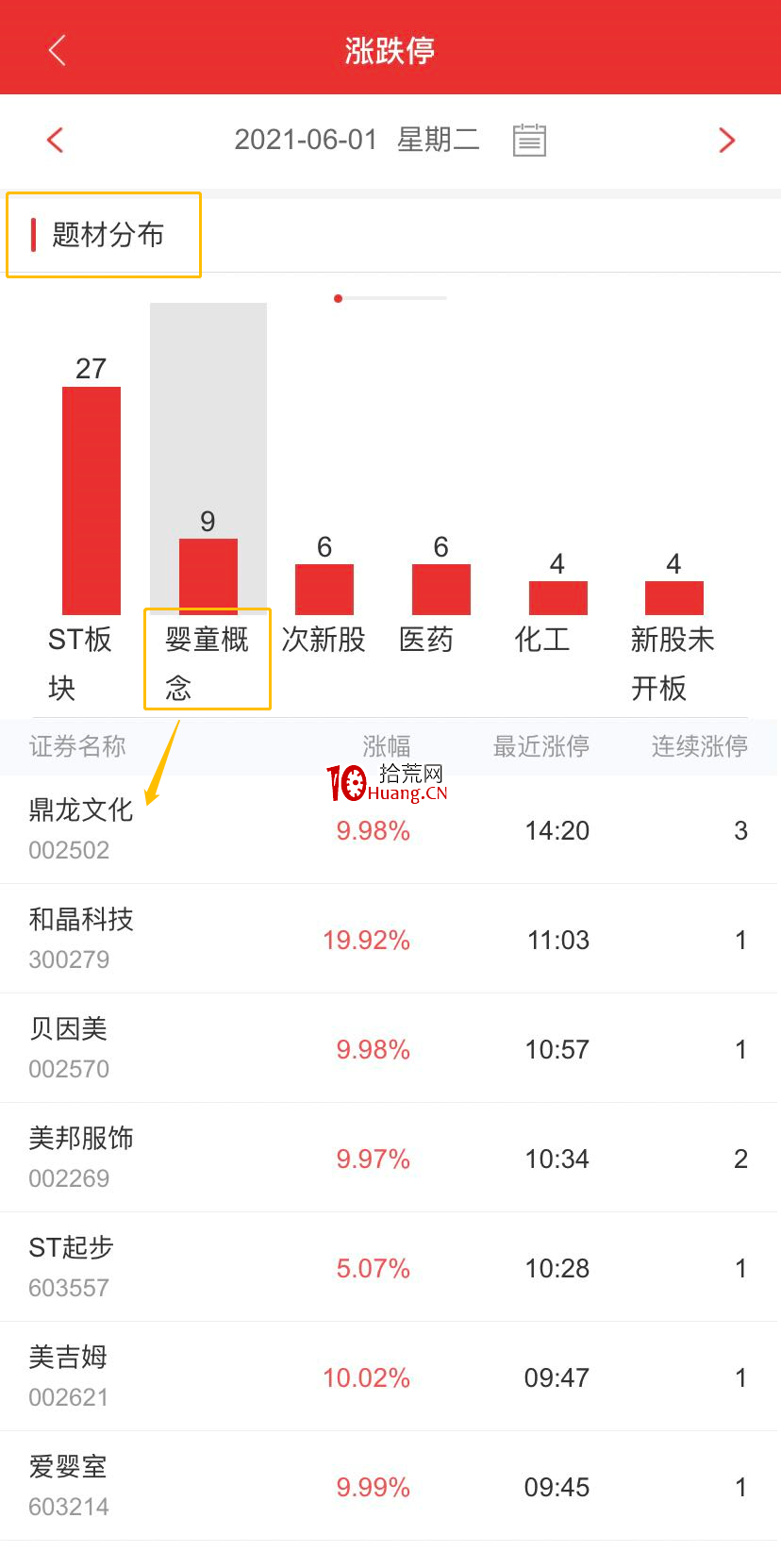Expand details for 鼎龙文化 stock row
Screen dimensions: 781x1568
tap(390, 828)
